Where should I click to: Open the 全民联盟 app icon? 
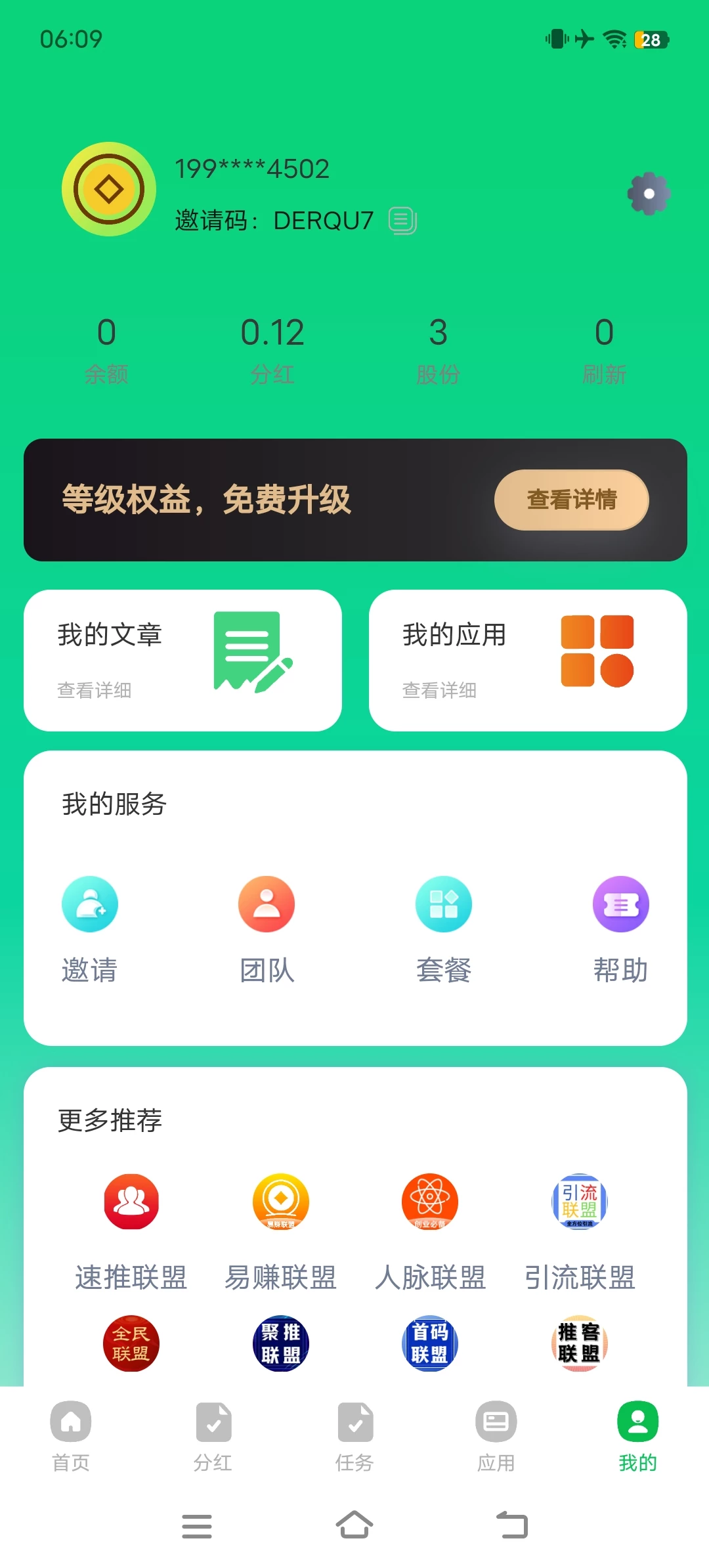pyautogui.click(x=130, y=1343)
